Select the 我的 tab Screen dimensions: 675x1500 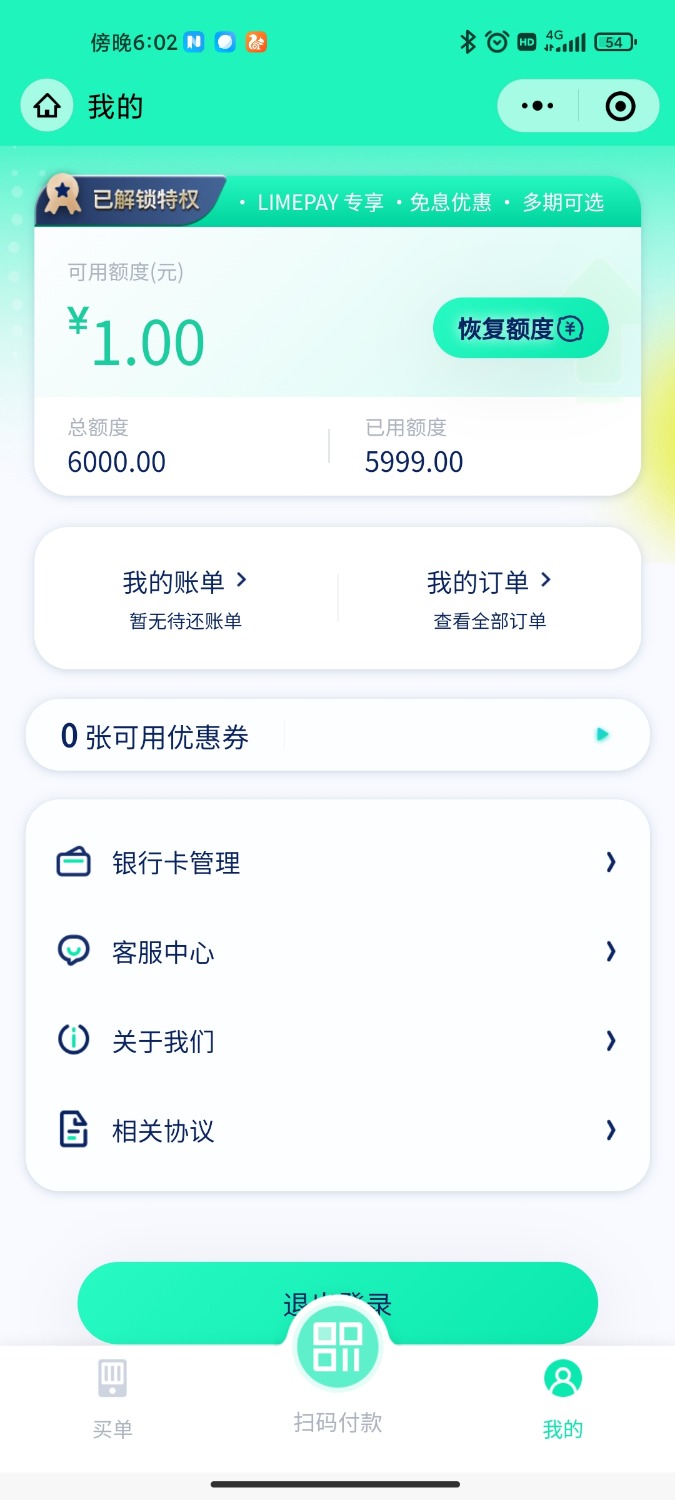pos(562,1399)
